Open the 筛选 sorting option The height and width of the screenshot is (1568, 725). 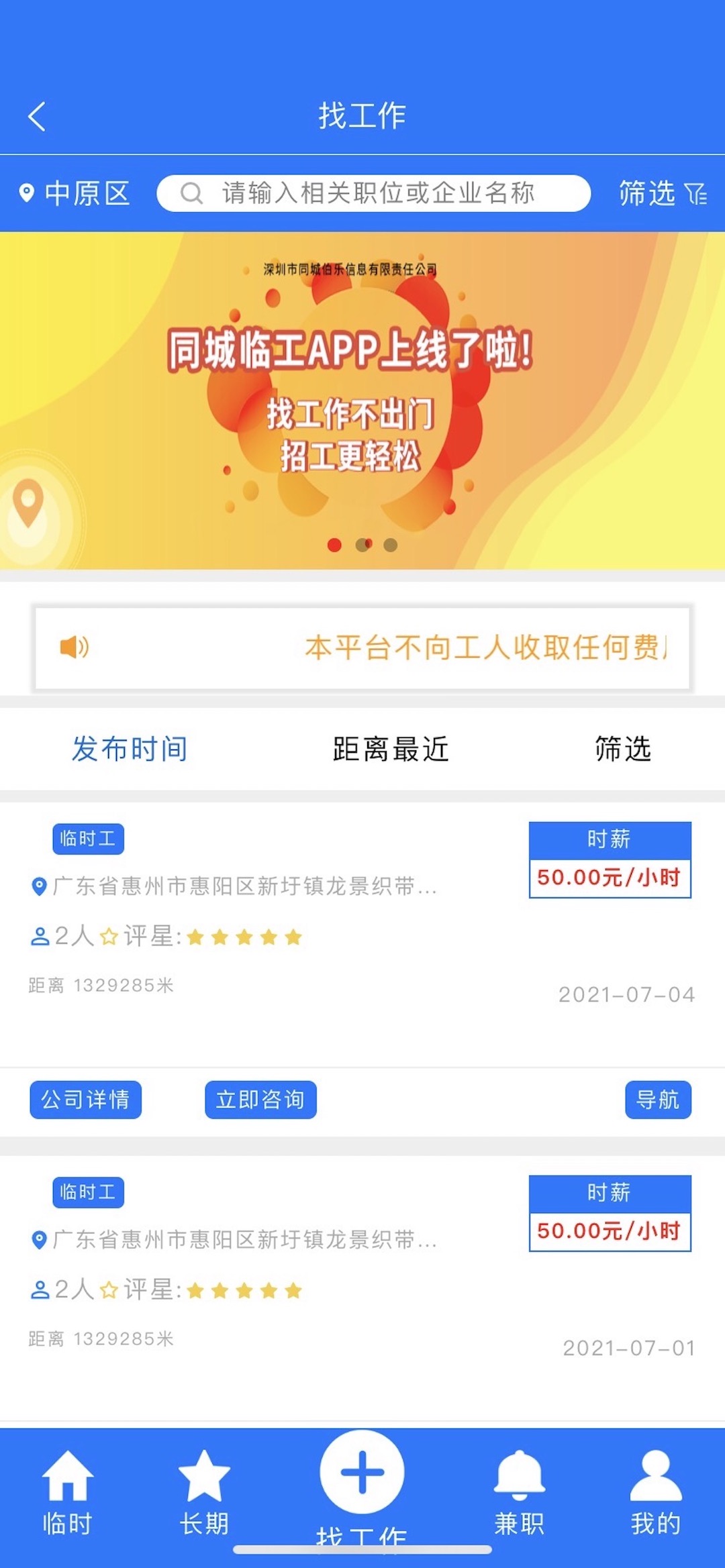(621, 750)
